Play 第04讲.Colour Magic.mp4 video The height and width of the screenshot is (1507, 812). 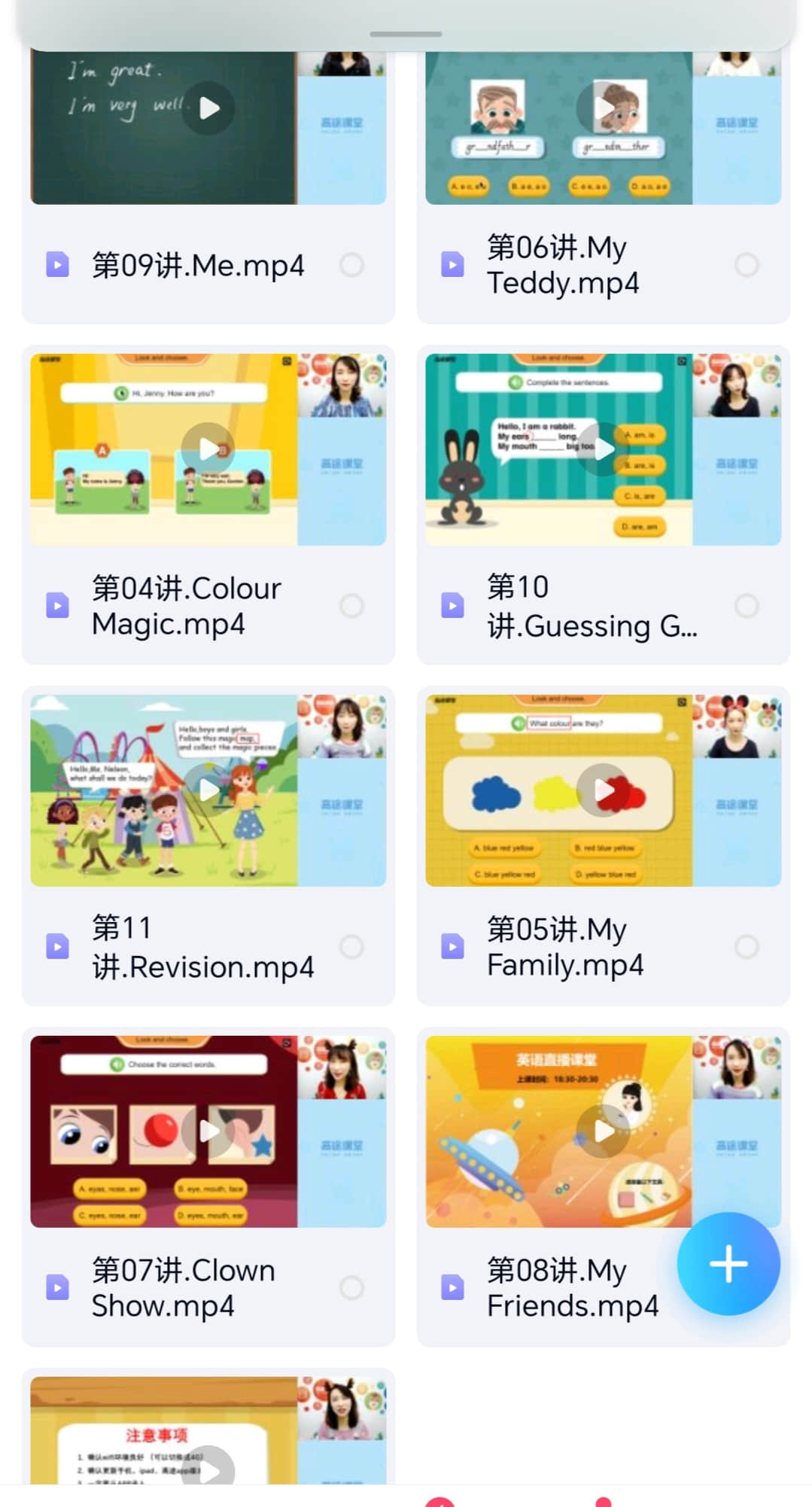(x=208, y=449)
